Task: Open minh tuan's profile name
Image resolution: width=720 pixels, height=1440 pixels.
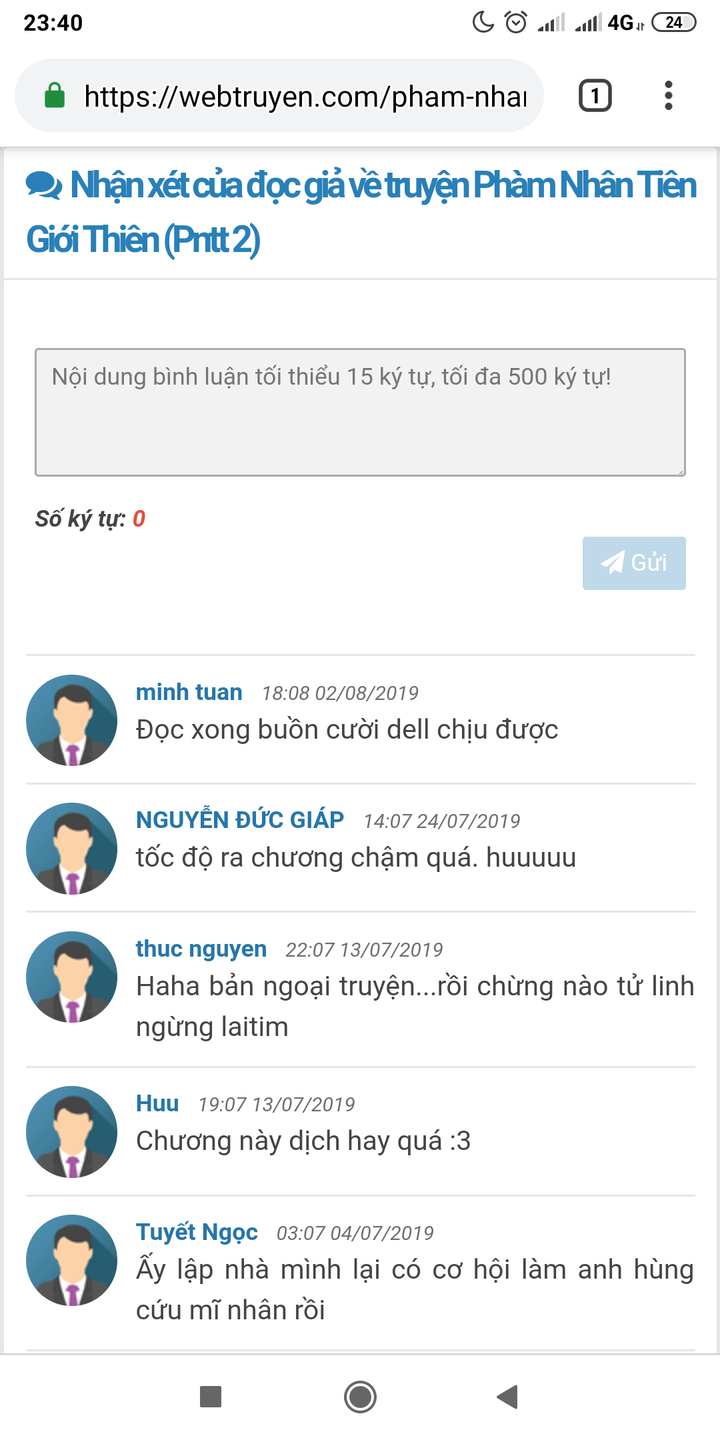Action: click(189, 692)
